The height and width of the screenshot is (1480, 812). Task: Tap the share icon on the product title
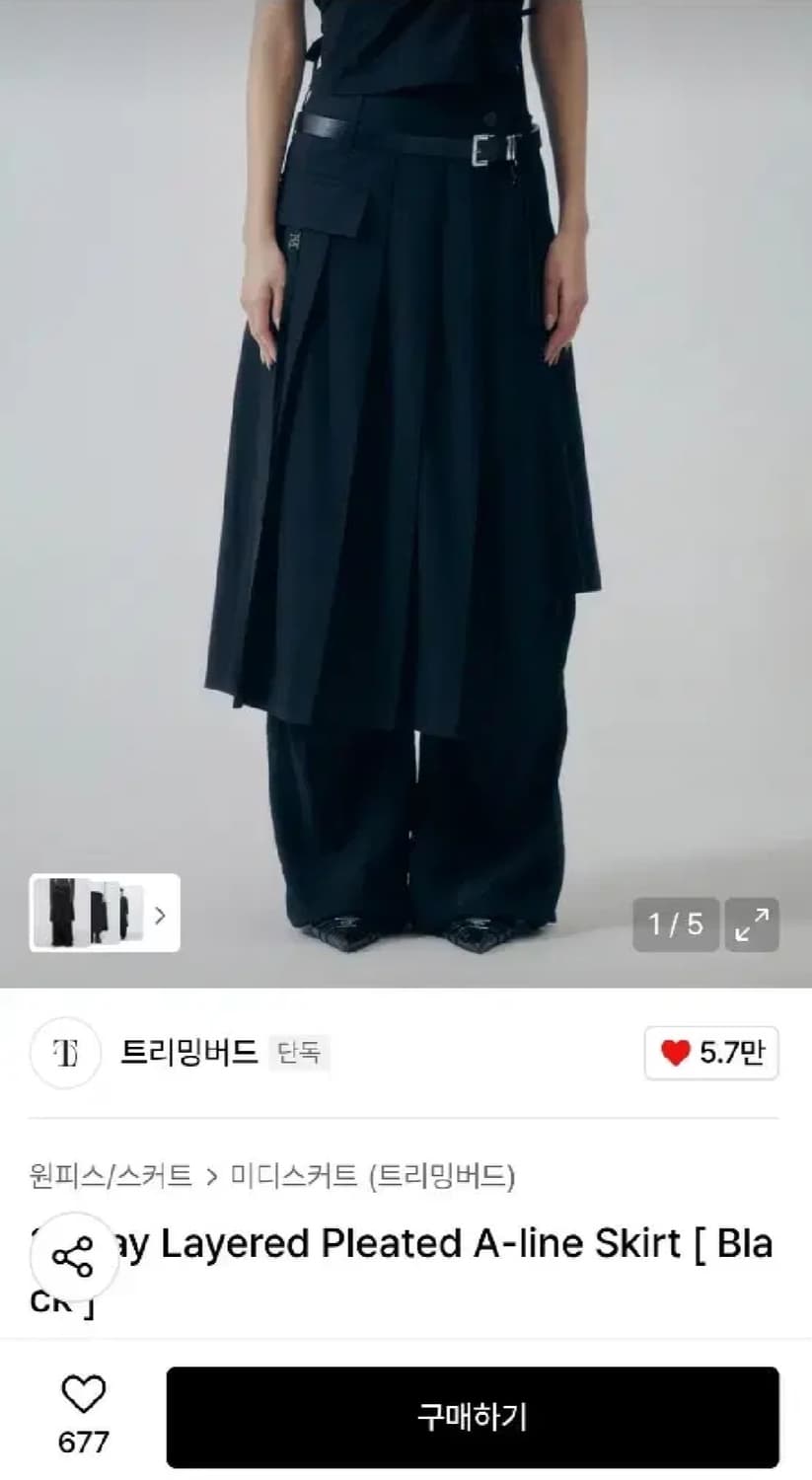[74, 1256]
